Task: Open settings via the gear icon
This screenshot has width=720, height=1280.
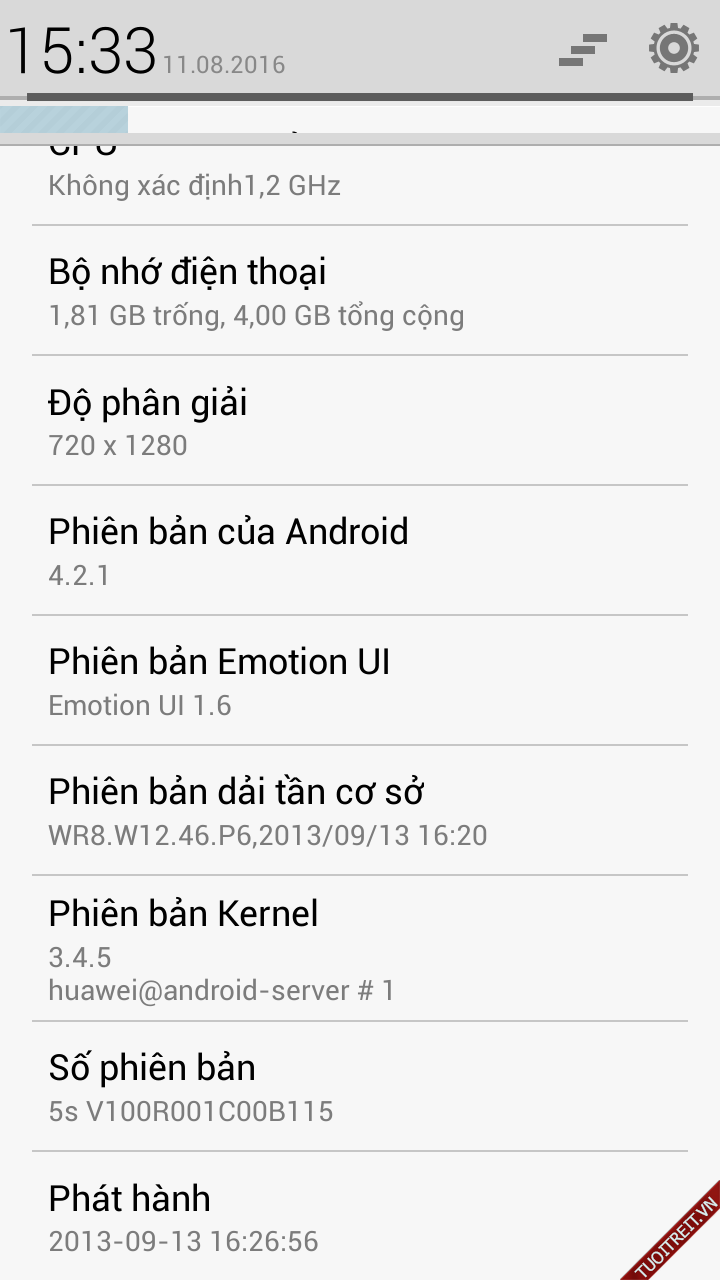Action: (673, 48)
